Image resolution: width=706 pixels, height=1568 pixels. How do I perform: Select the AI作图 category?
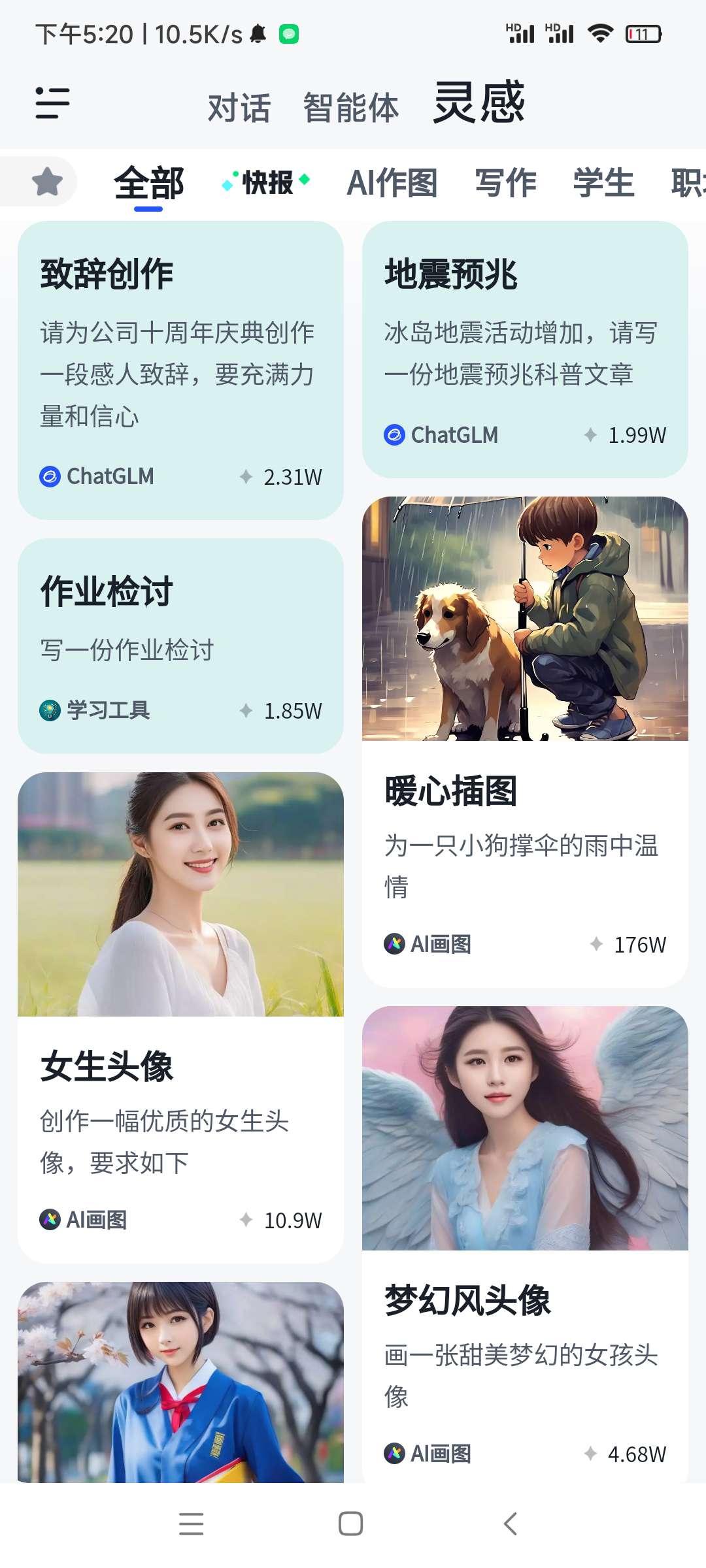(392, 183)
